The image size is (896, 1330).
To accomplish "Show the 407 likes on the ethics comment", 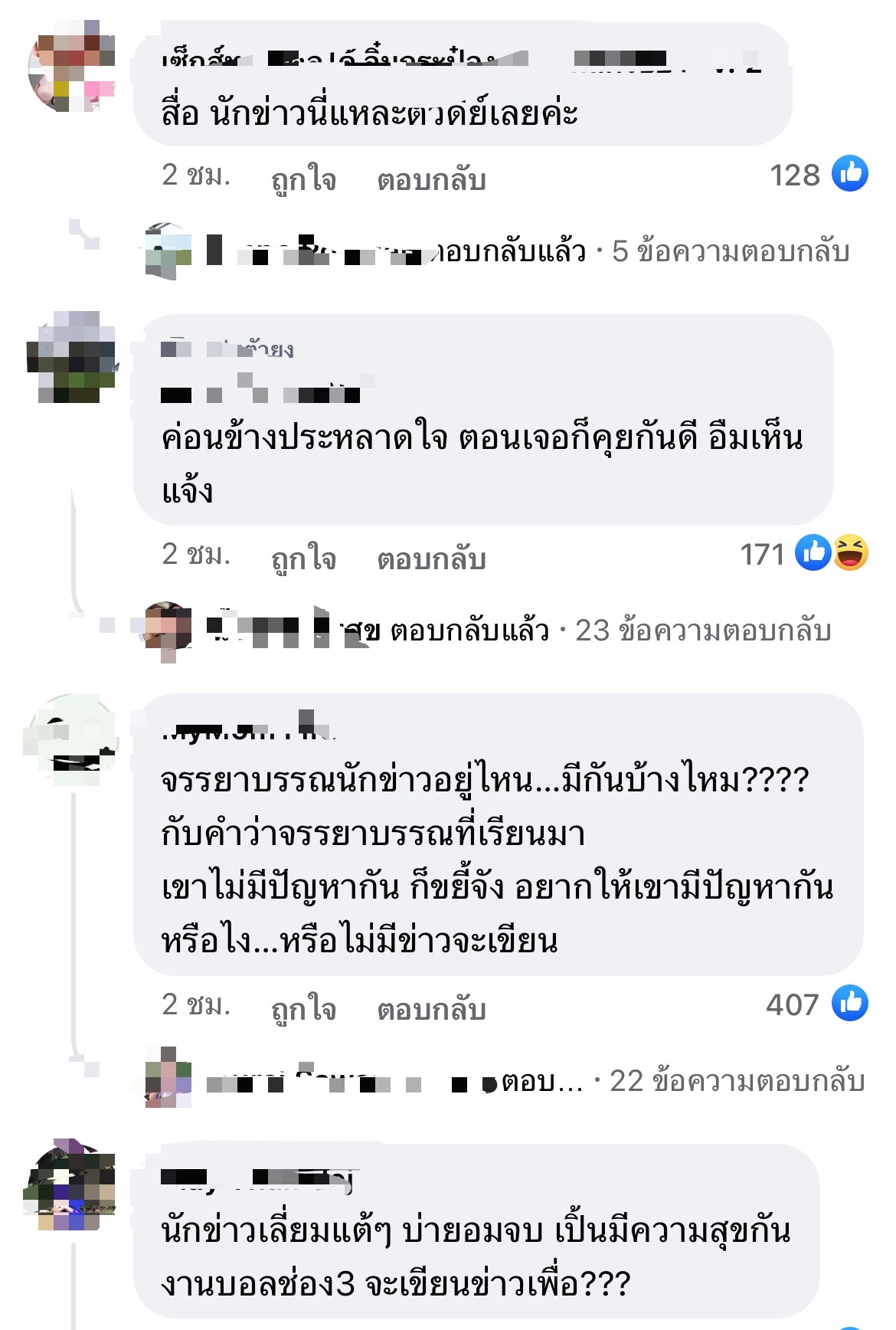I will point(816,1004).
